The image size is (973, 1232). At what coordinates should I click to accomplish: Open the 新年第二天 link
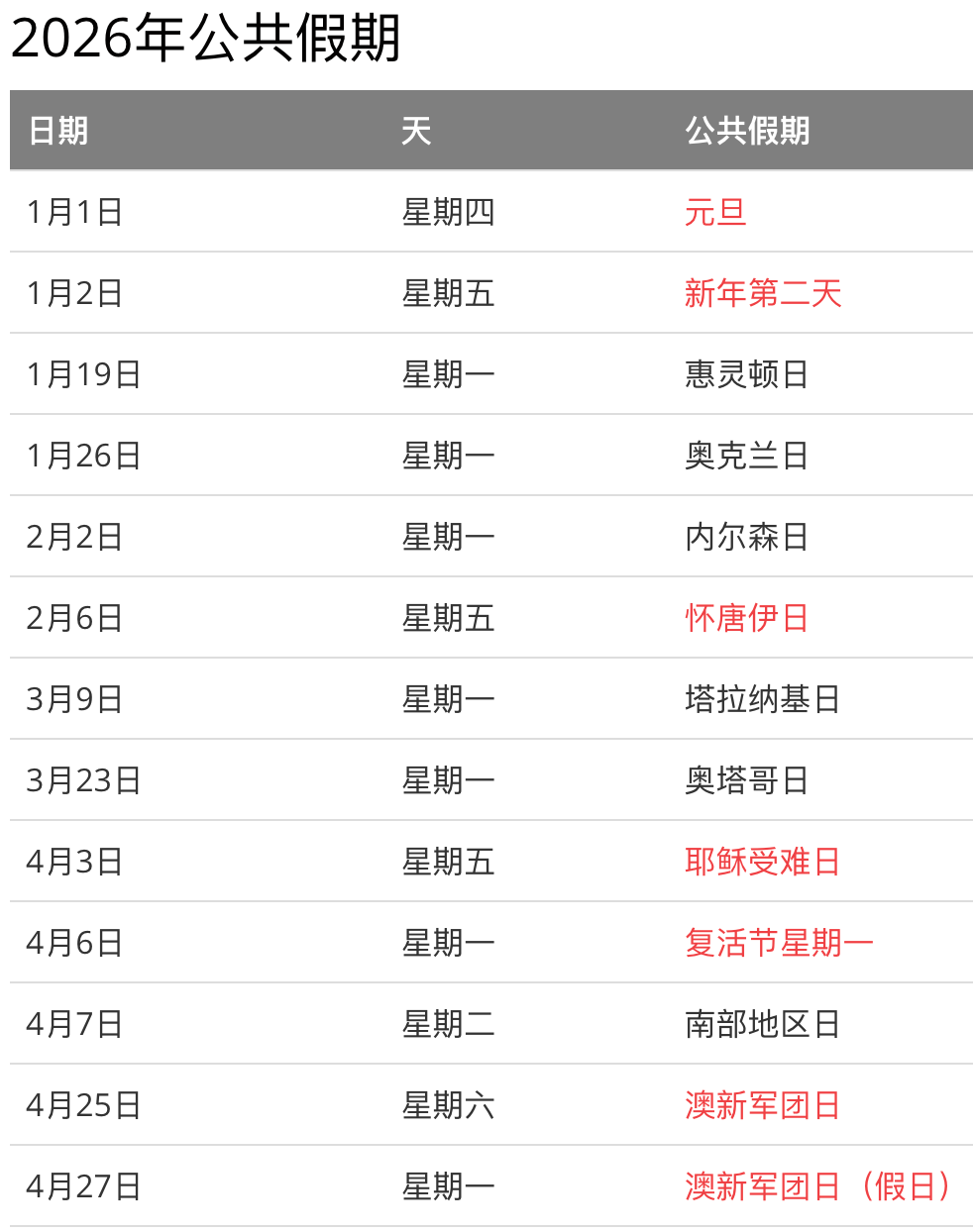click(x=762, y=293)
